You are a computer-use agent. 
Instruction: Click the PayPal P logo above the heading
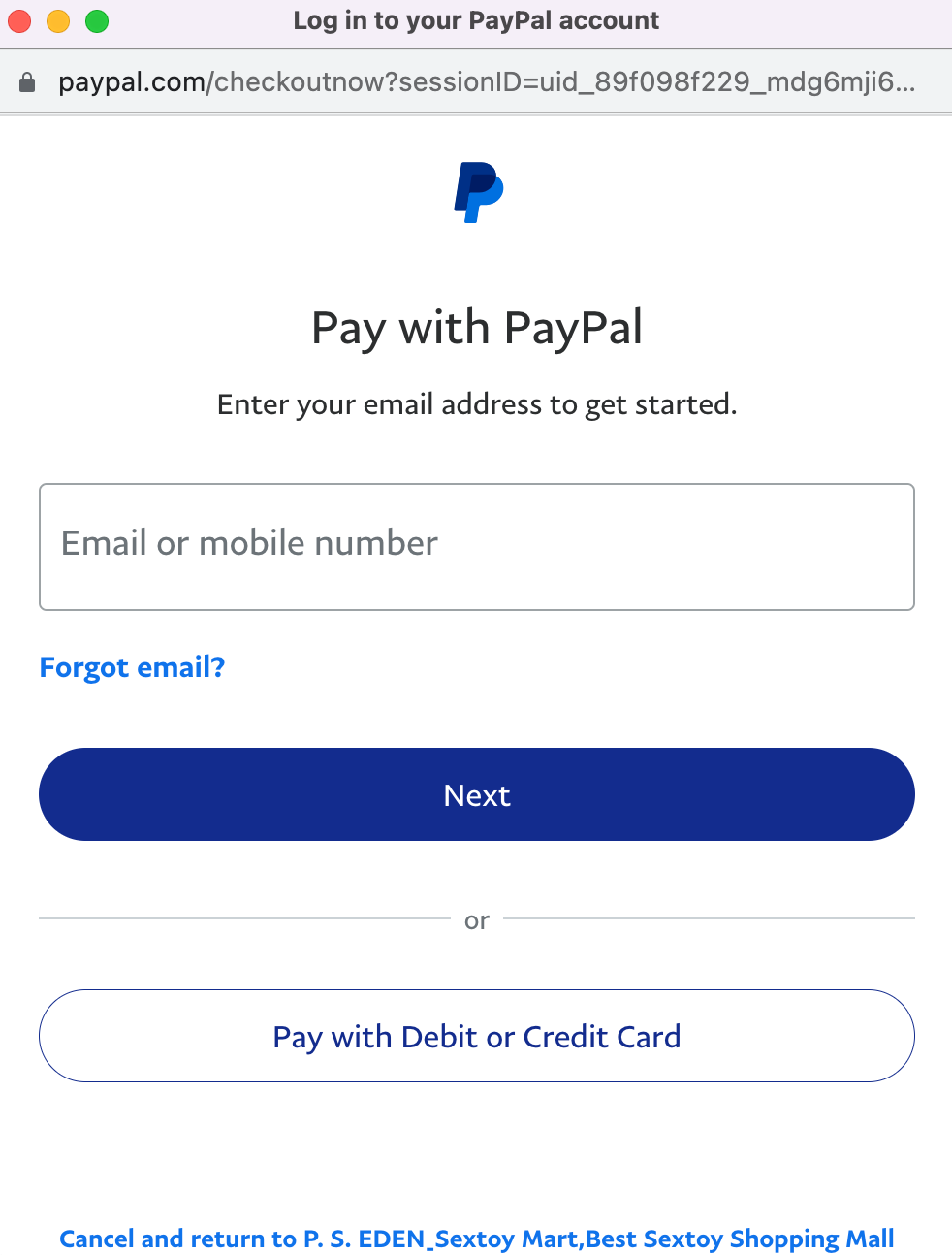[x=477, y=191]
